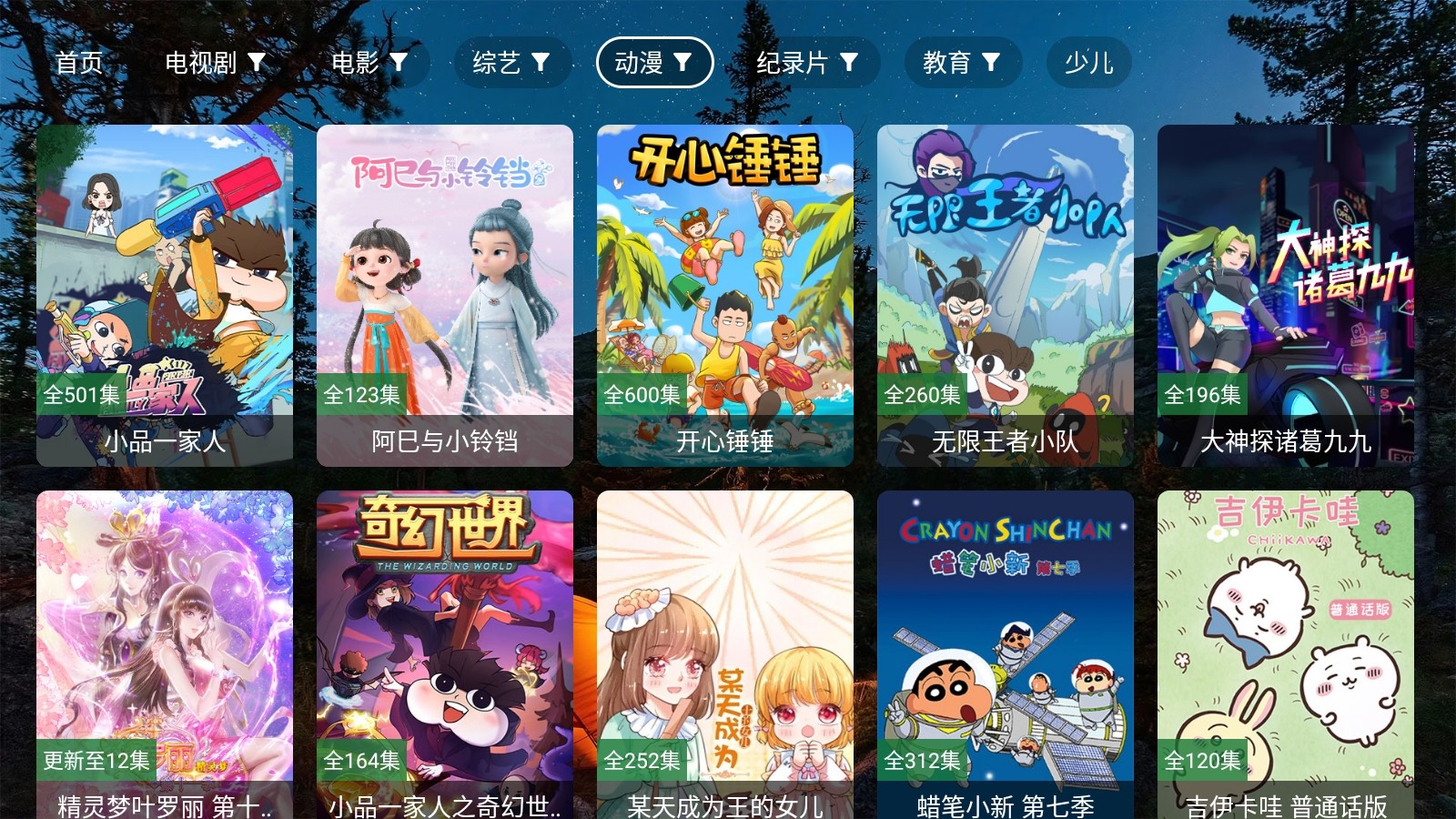Viewport: 1456px width, 819px height.
Task: Open 蜡笔小新 第七季 card
Action: [1006, 654]
